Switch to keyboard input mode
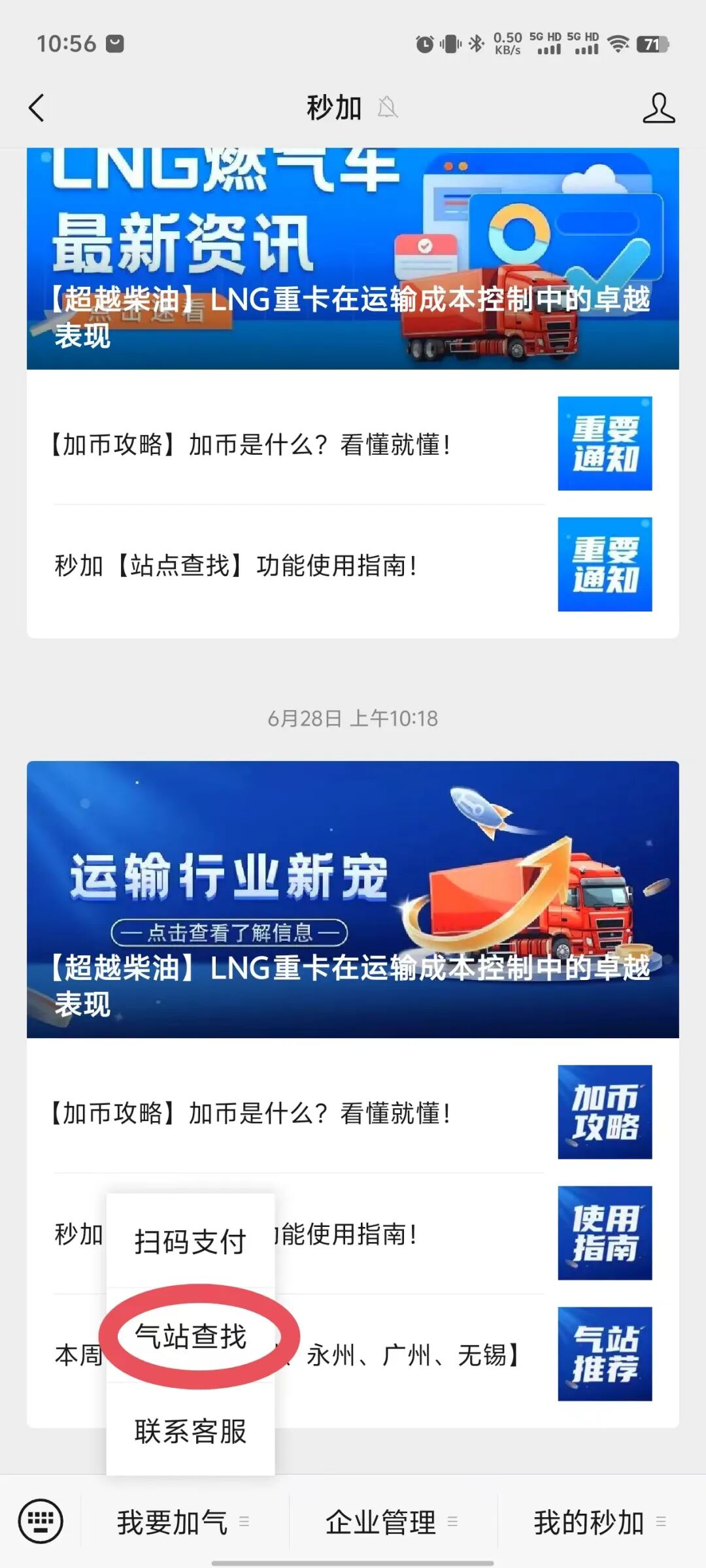Image resolution: width=706 pixels, height=1568 pixels. 41,1521
